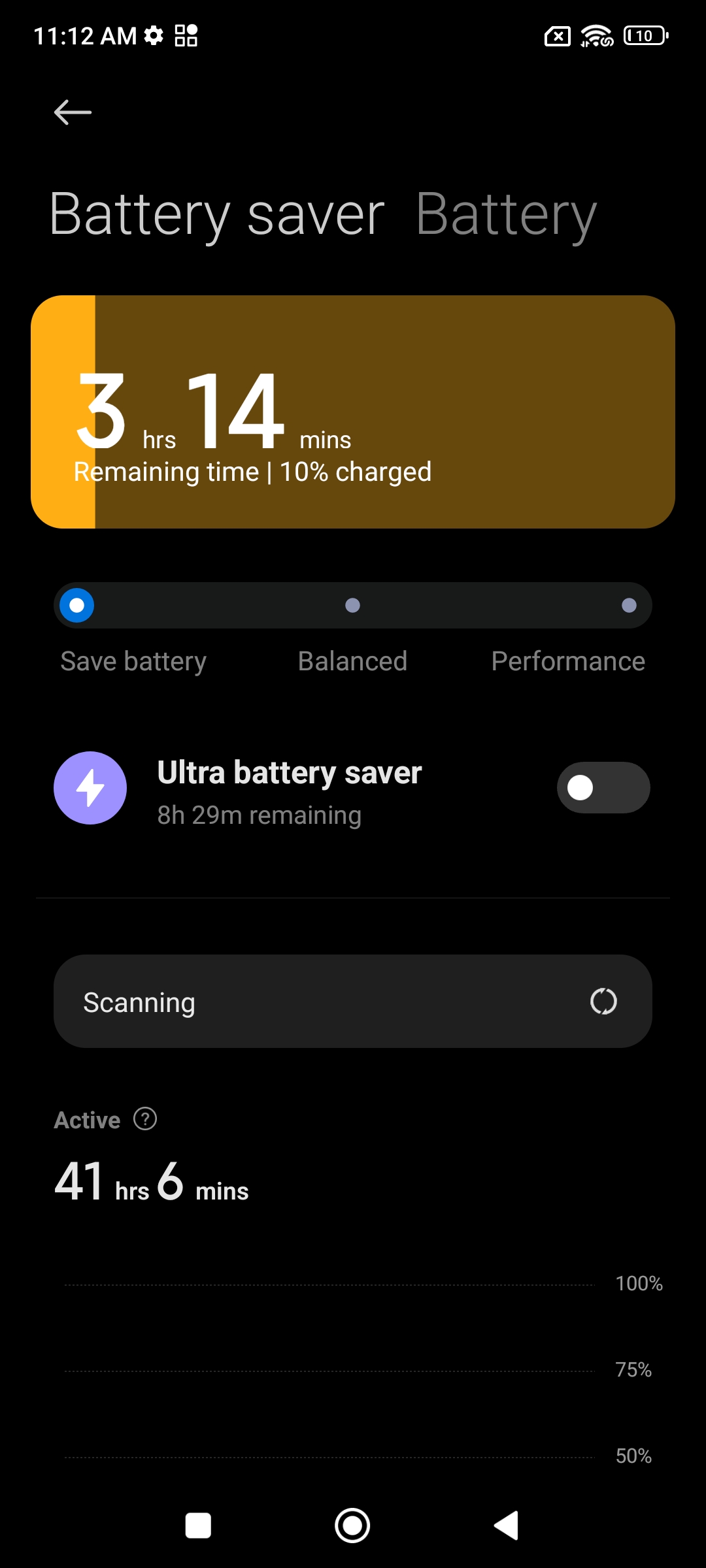
Task: Select Performance power mode
Action: 628,606
